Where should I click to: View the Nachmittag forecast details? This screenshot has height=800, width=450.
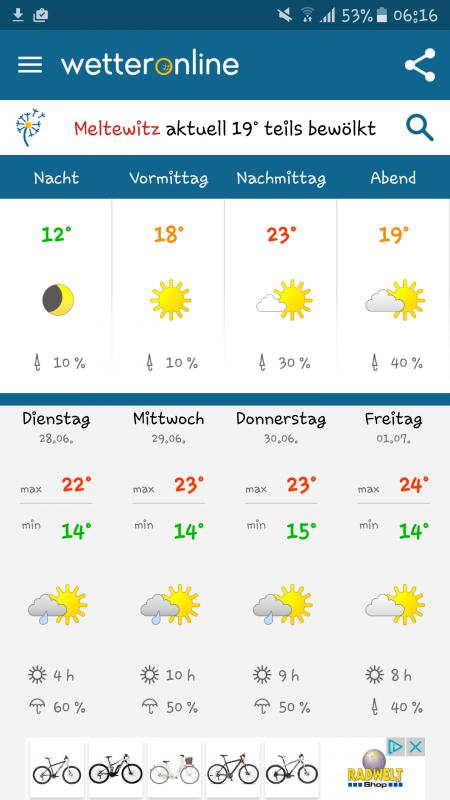(281, 295)
